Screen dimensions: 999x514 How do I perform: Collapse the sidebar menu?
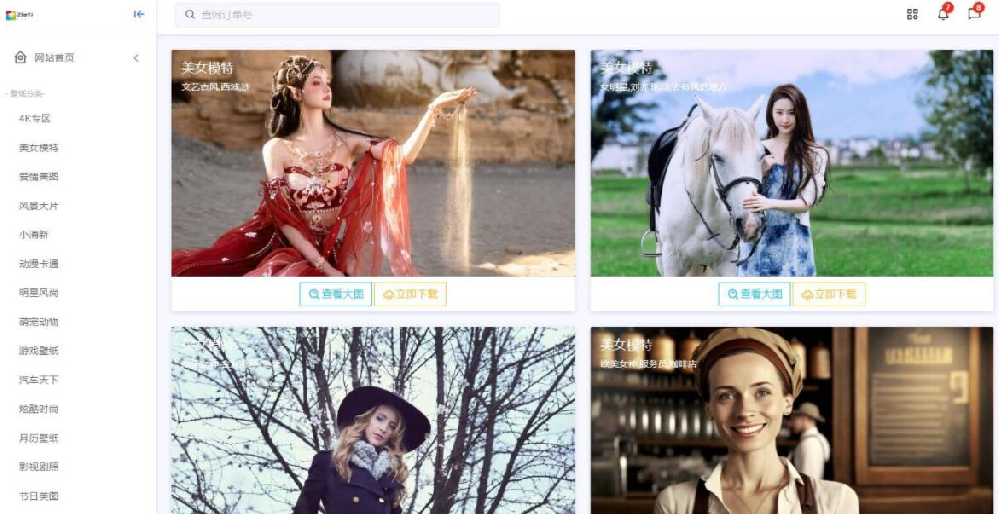coord(140,14)
